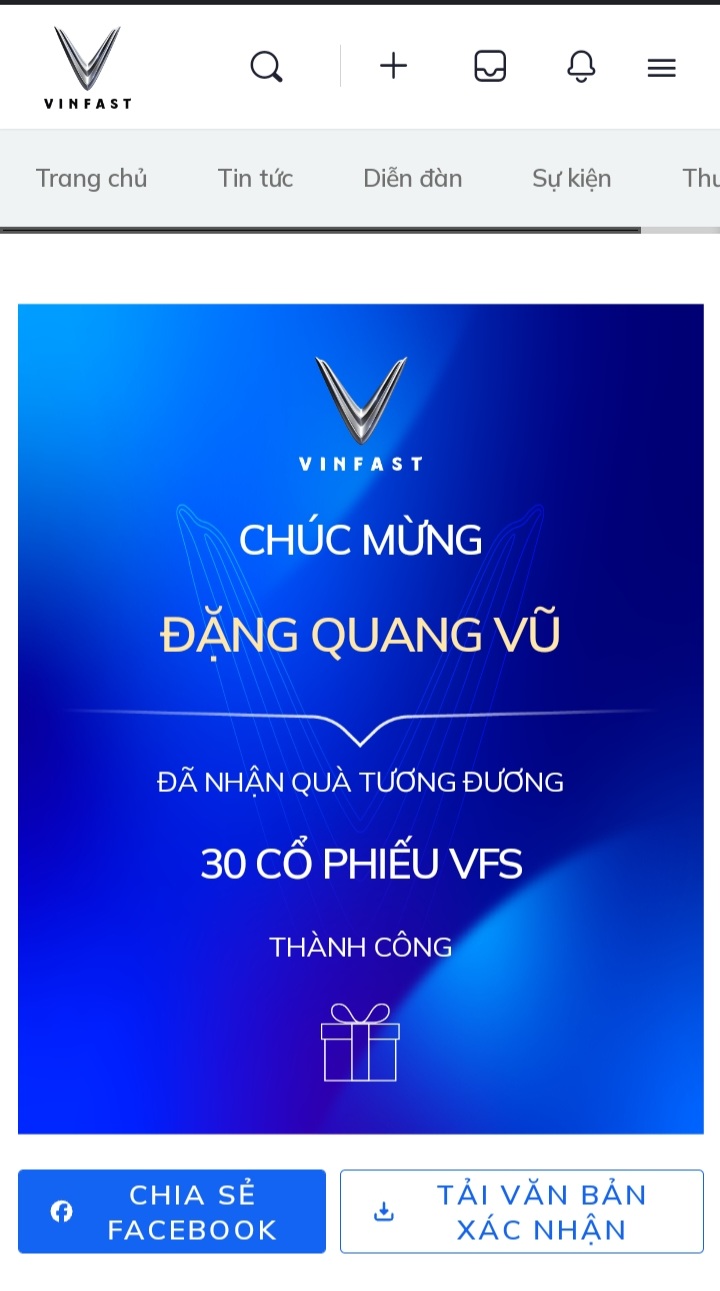The width and height of the screenshot is (720, 1291).
Task: Open the search icon
Action: 266,67
